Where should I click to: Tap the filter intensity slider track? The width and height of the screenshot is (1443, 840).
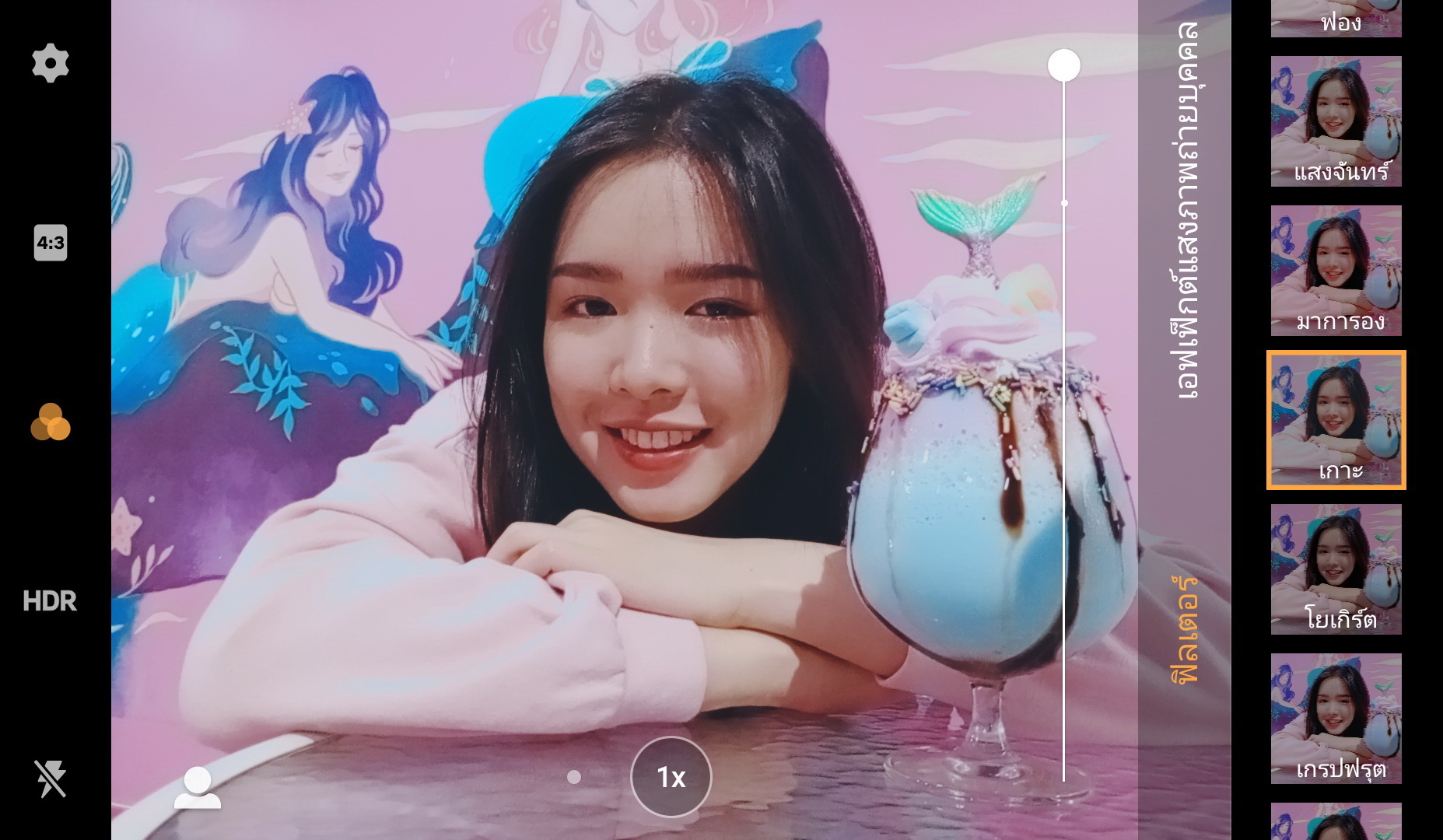(1063, 467)
